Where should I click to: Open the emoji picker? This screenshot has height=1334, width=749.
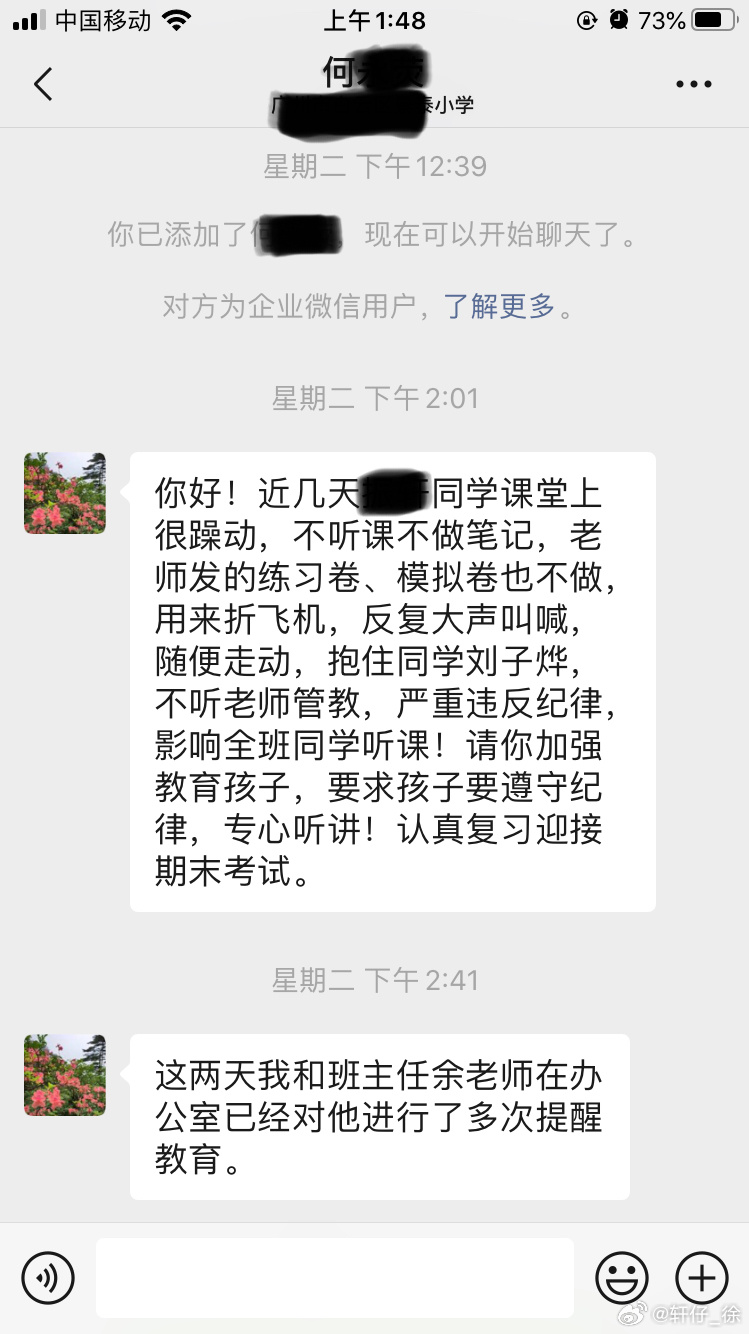tap(622, 1277)
